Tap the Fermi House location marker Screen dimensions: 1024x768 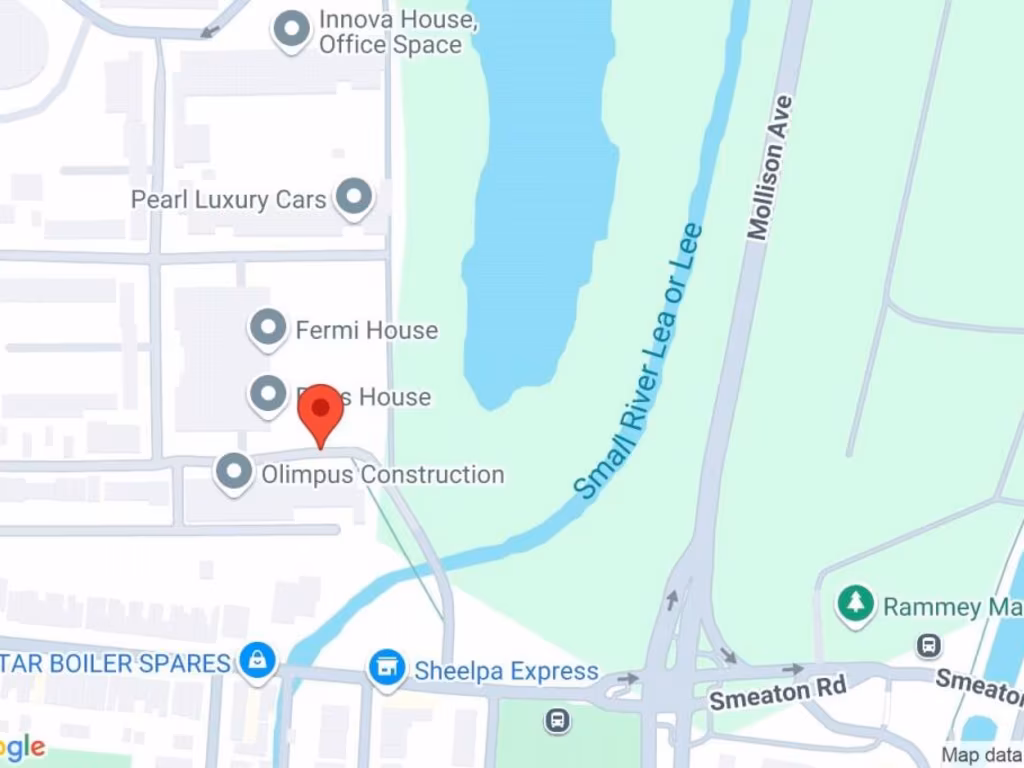pyautogui.click(x=267, y=327)
